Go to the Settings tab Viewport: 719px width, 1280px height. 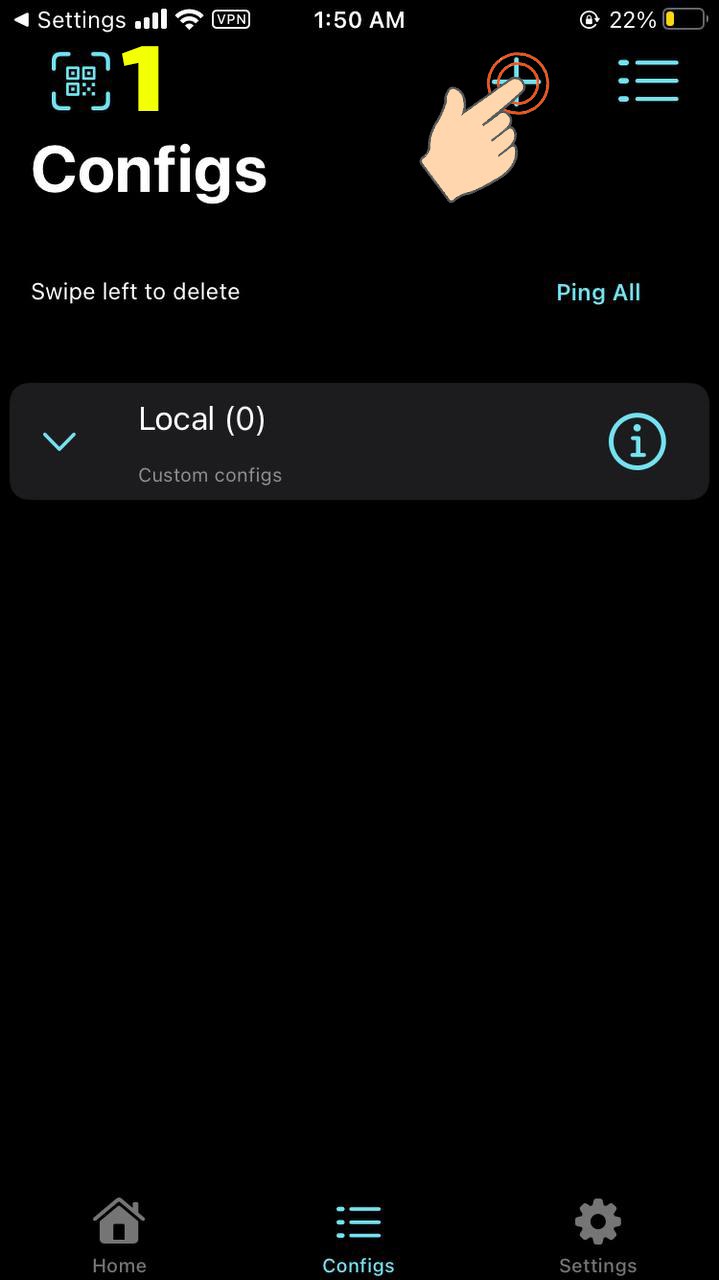pyautogui.click(x=598, y=1237)
